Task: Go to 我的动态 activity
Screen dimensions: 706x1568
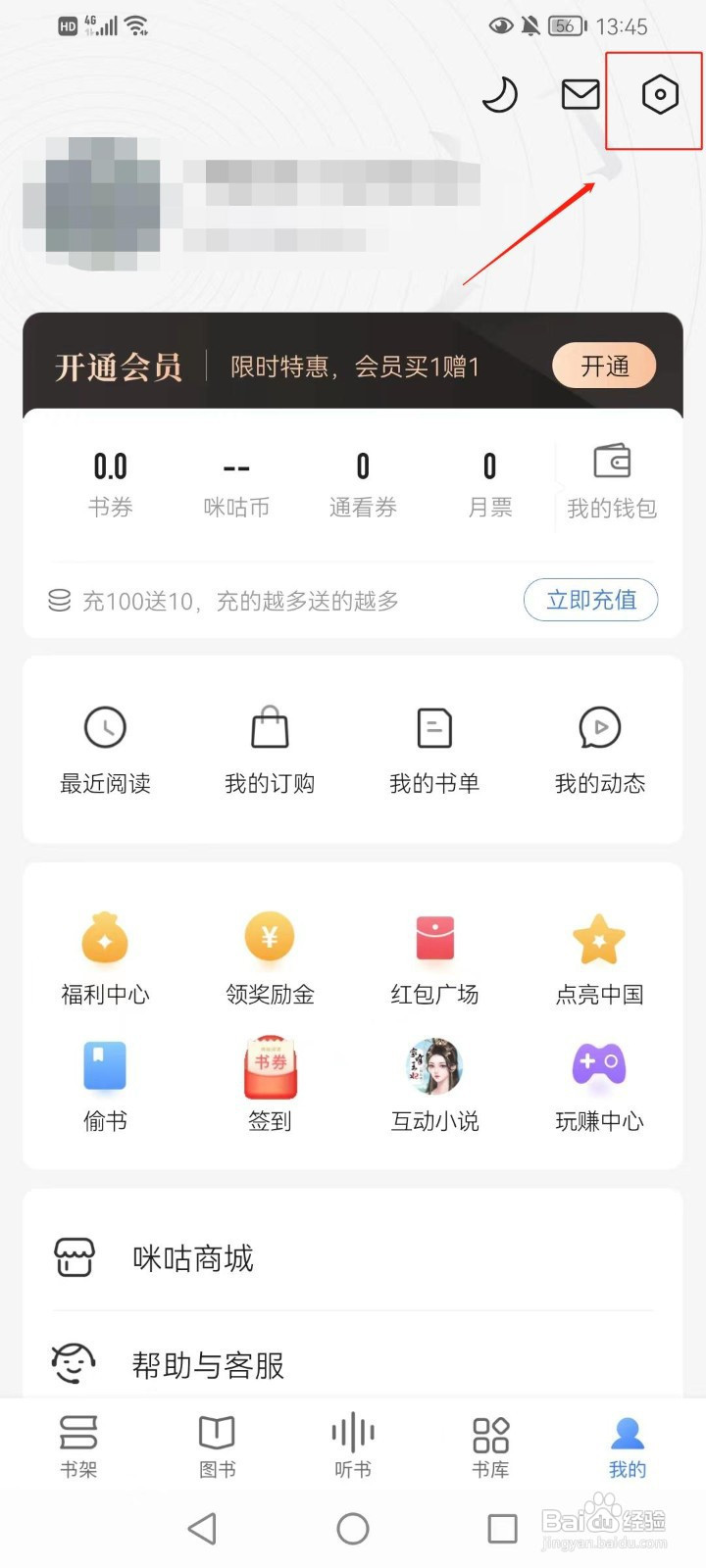Action: [x=599, y=750]
